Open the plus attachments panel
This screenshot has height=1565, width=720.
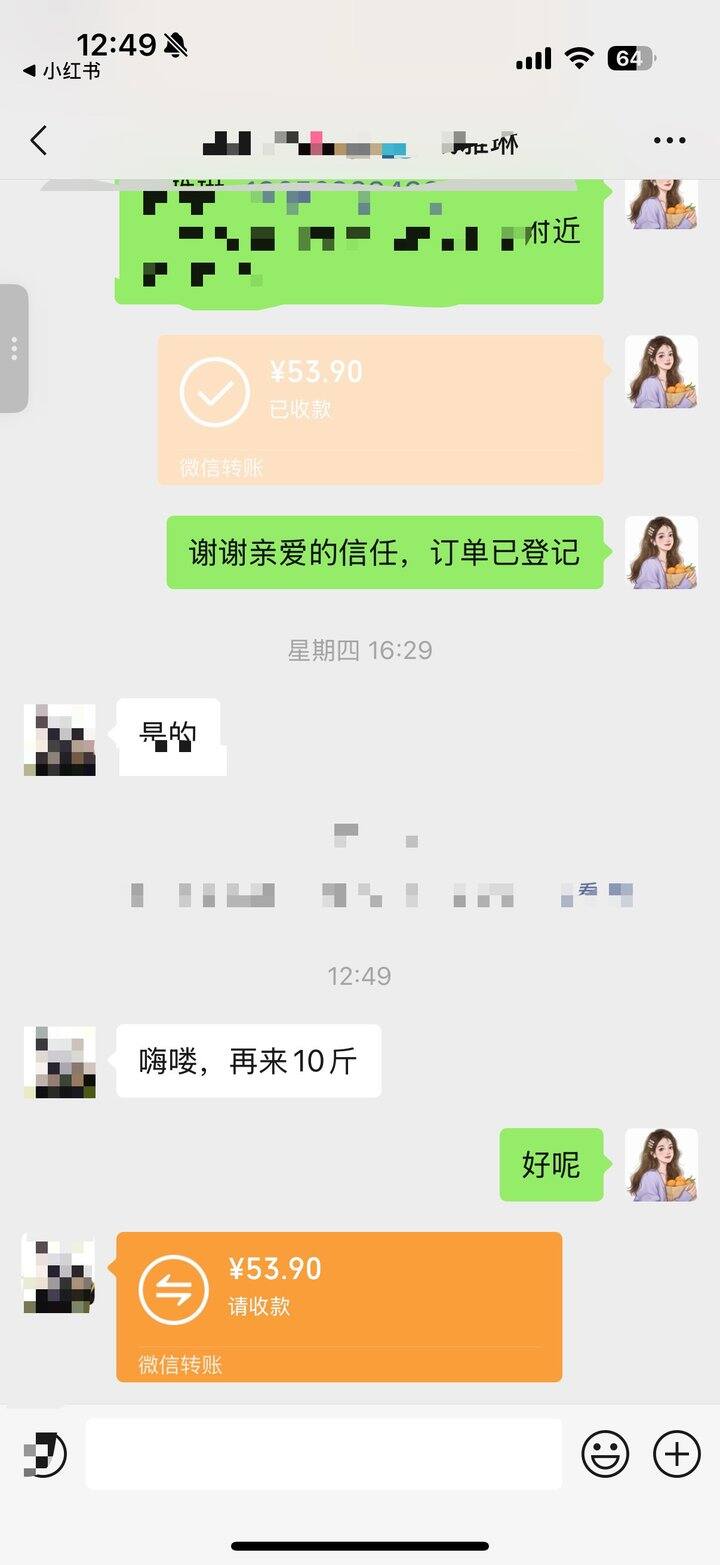pyautogui.click(x=677, y=1453)
